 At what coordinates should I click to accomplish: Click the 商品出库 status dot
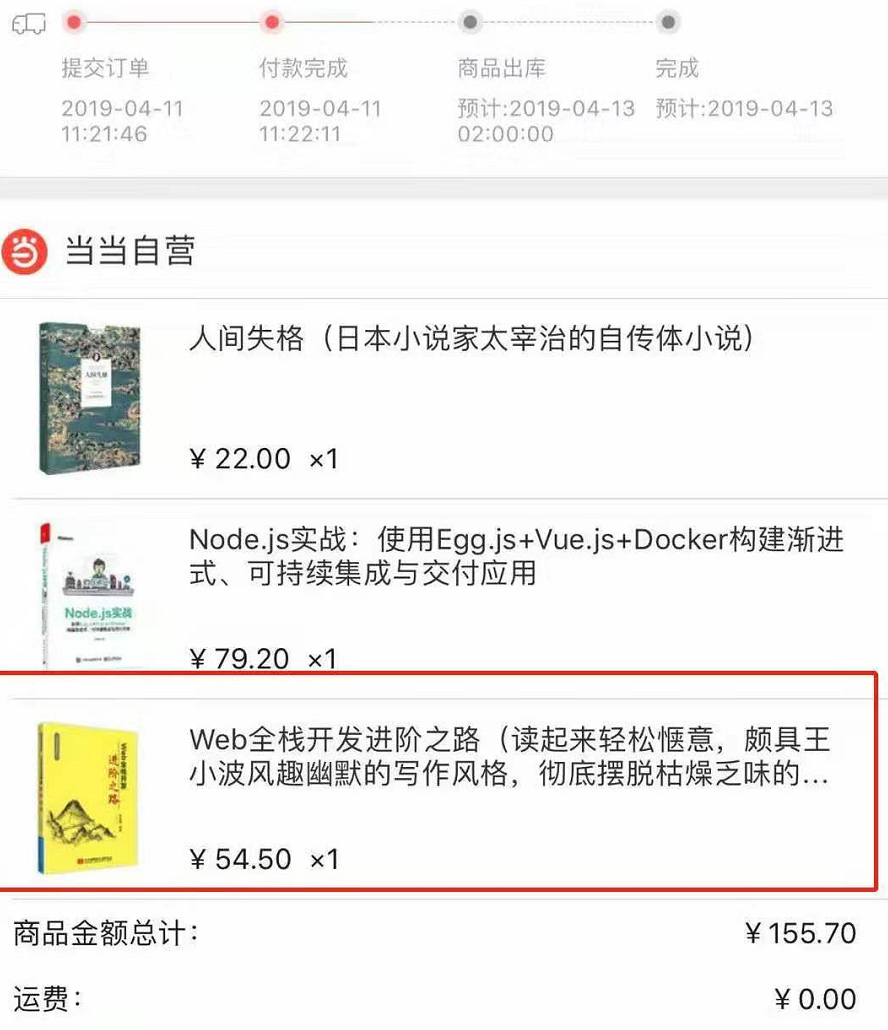coord(468,21)
